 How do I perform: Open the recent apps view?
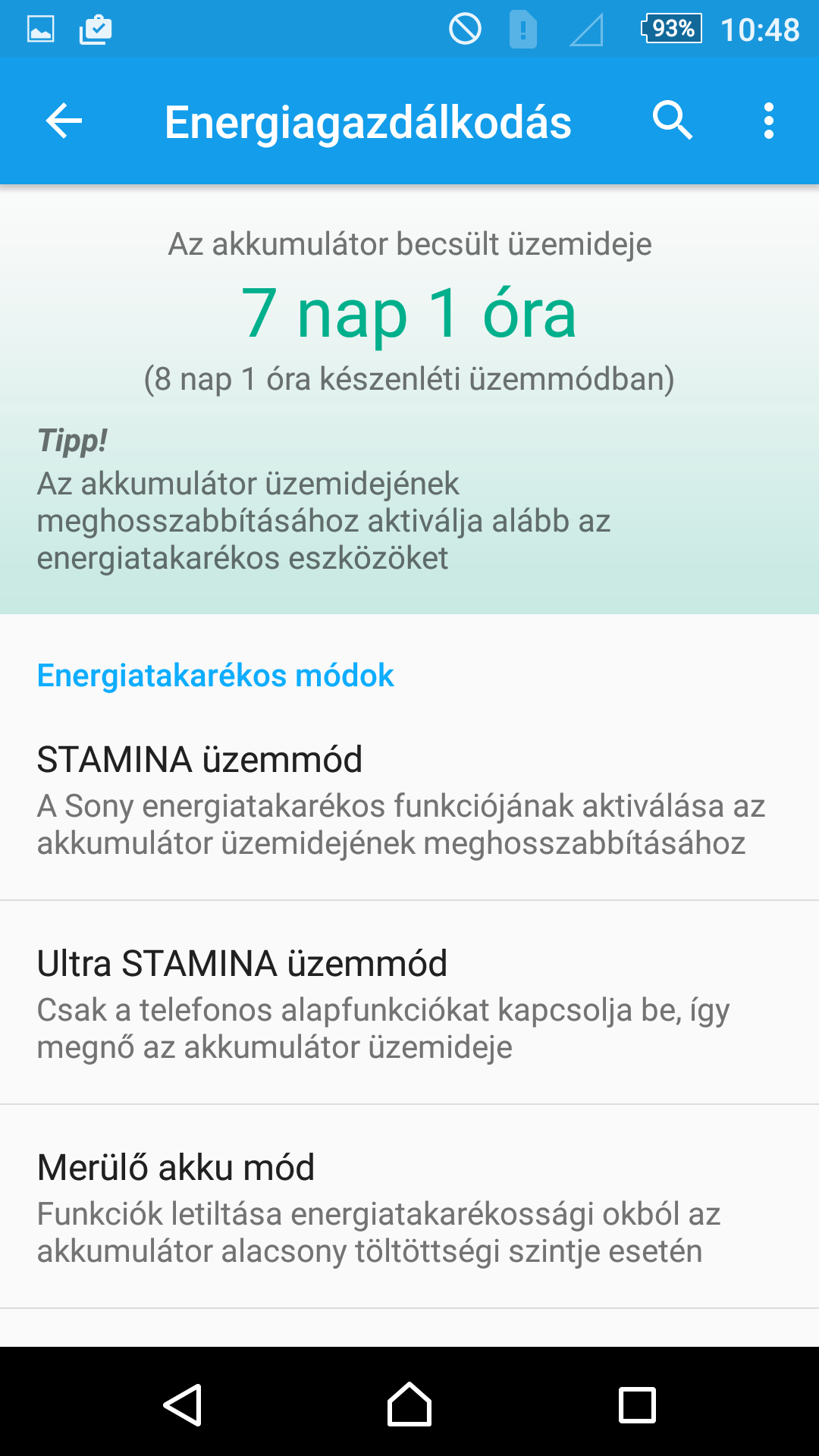click(637, 1404)
